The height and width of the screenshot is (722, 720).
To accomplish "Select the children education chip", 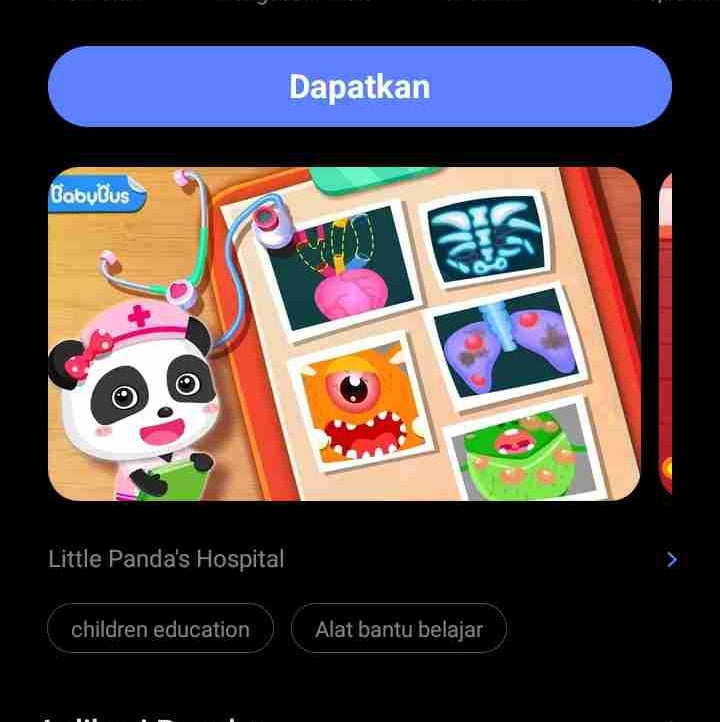I will [x=160, y=629].
